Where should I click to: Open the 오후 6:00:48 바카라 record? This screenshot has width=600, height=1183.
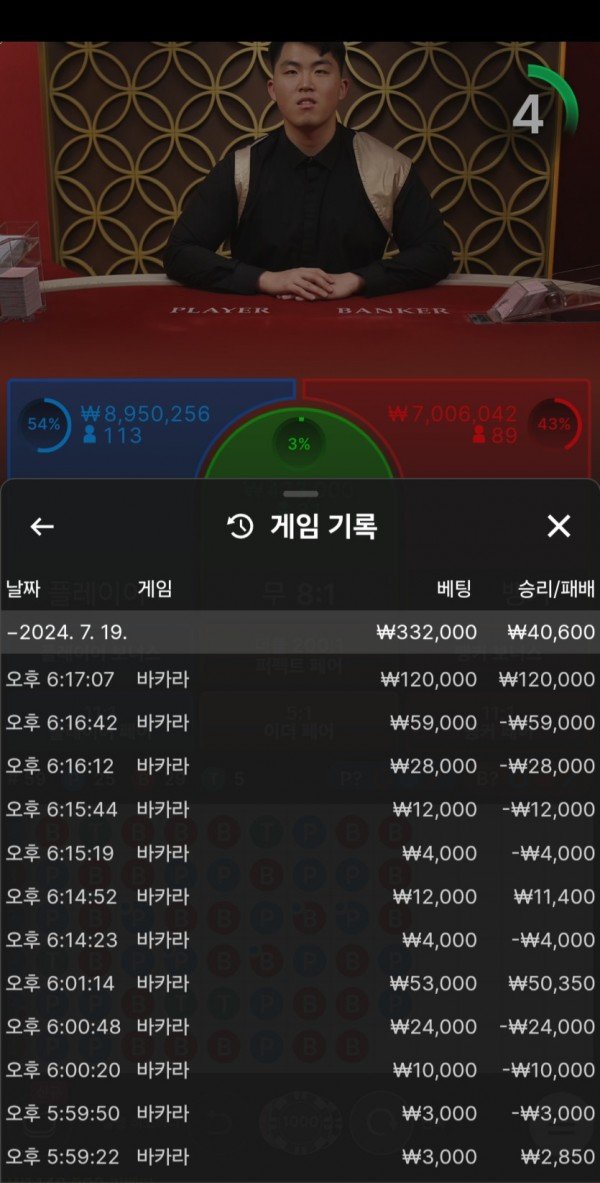(300, 1027)
